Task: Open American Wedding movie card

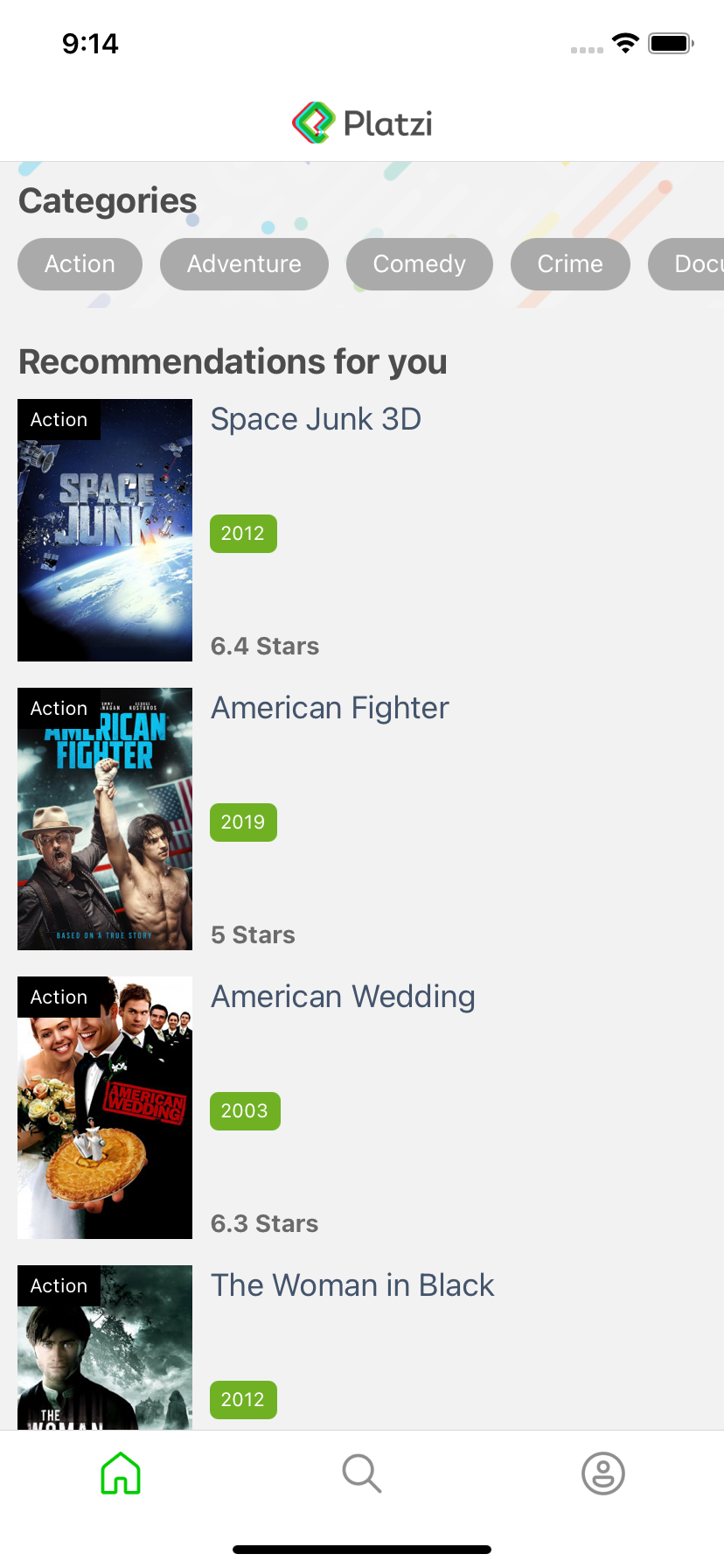Action: [343, 997]
